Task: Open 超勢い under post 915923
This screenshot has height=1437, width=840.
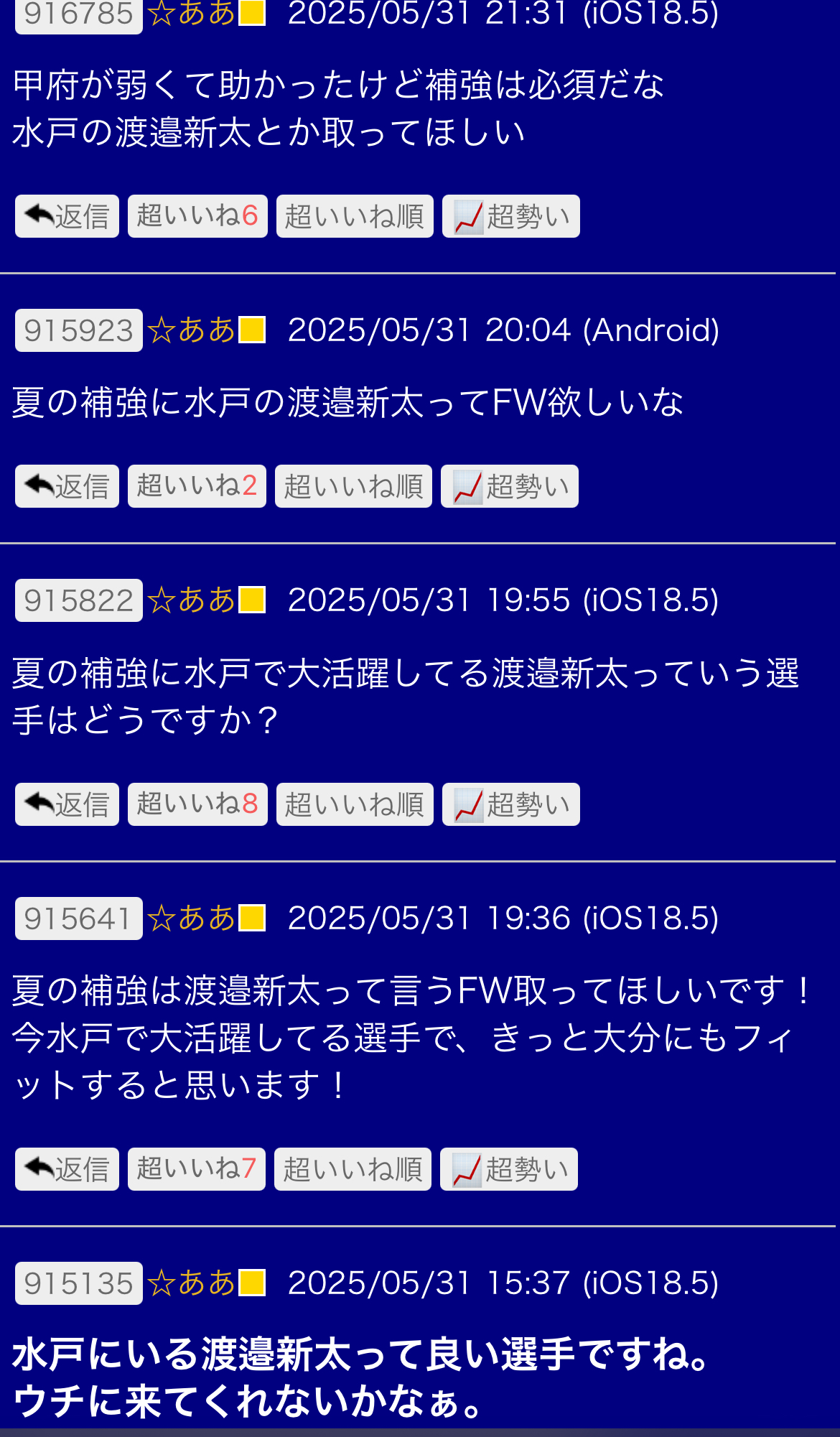Action: (x=510, y=486)
